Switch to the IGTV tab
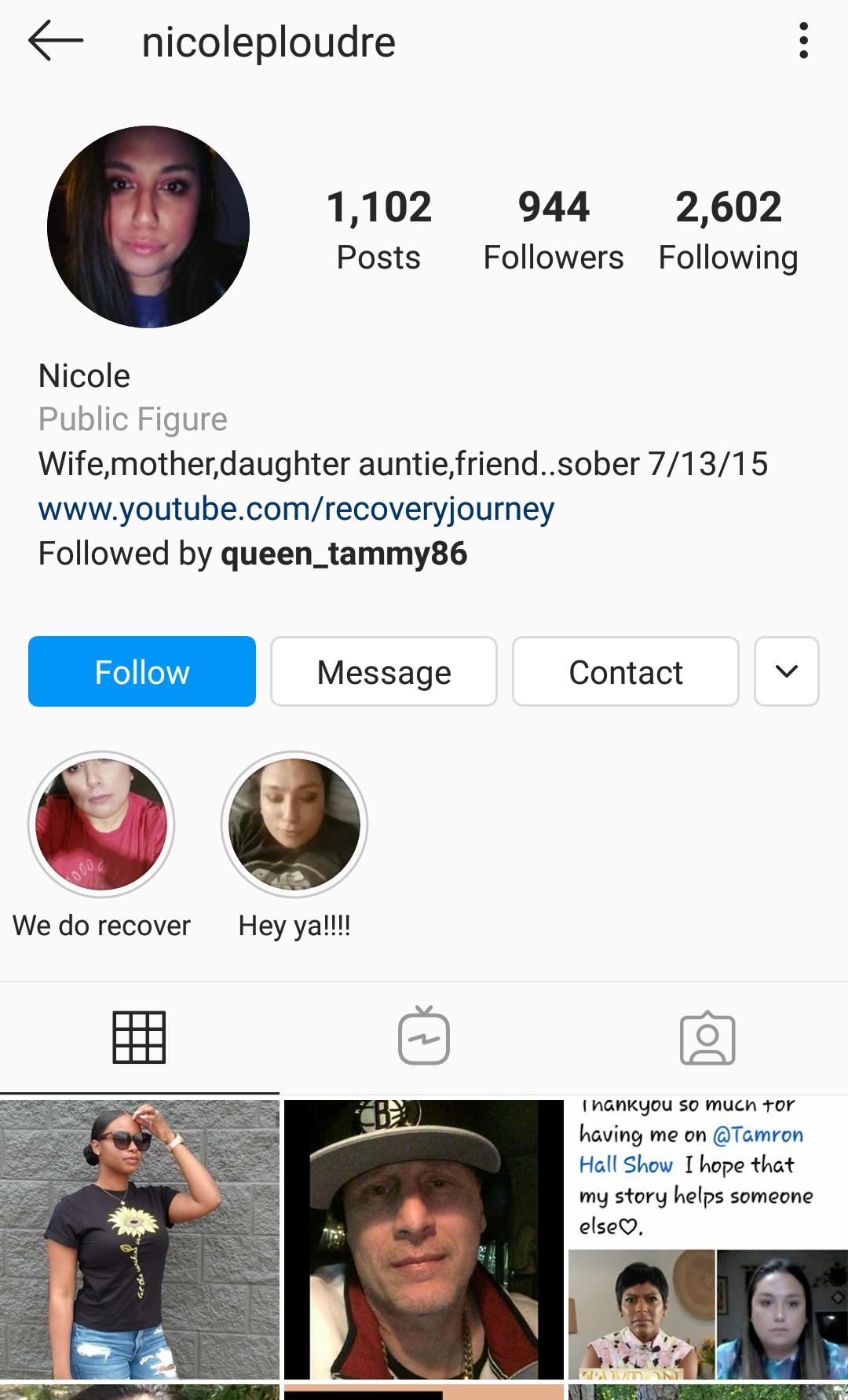 (424, 1037)
